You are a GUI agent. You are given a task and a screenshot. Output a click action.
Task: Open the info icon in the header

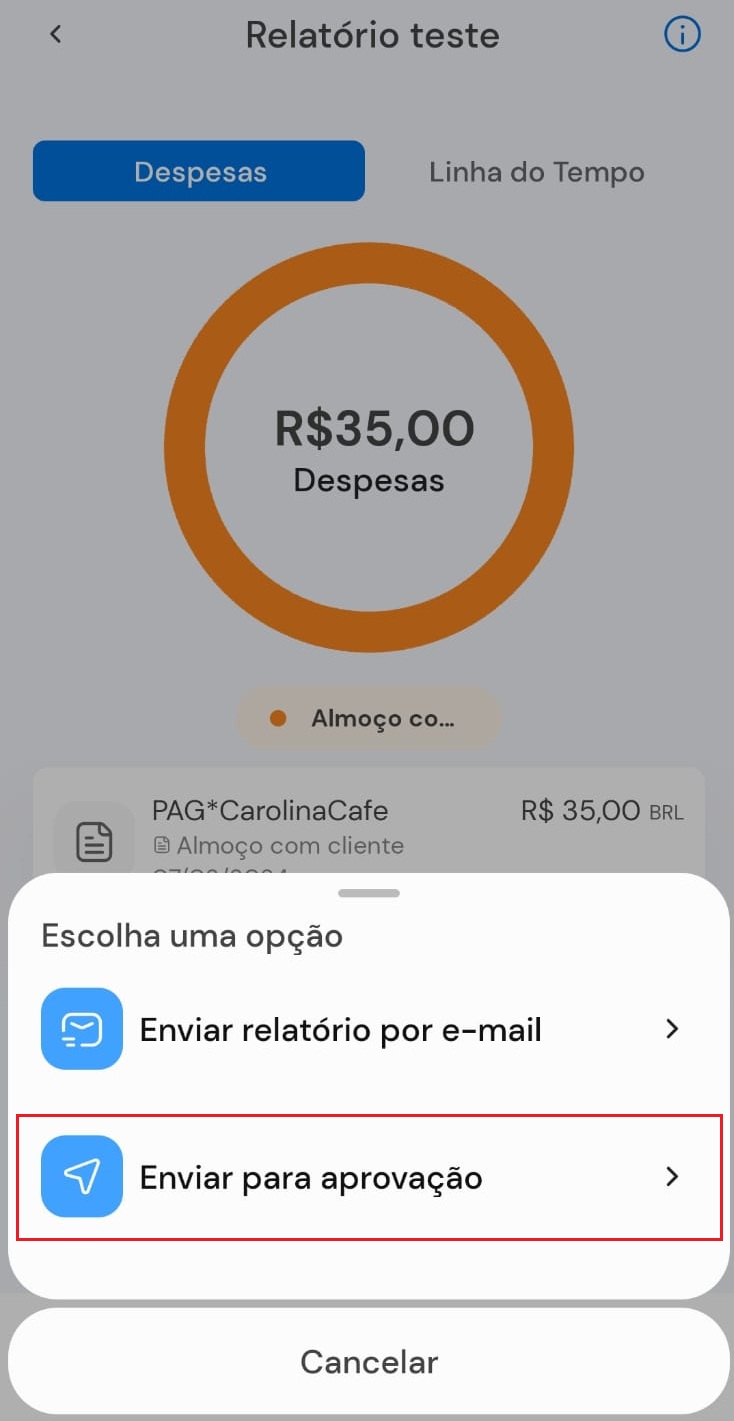tap(682, 35)
